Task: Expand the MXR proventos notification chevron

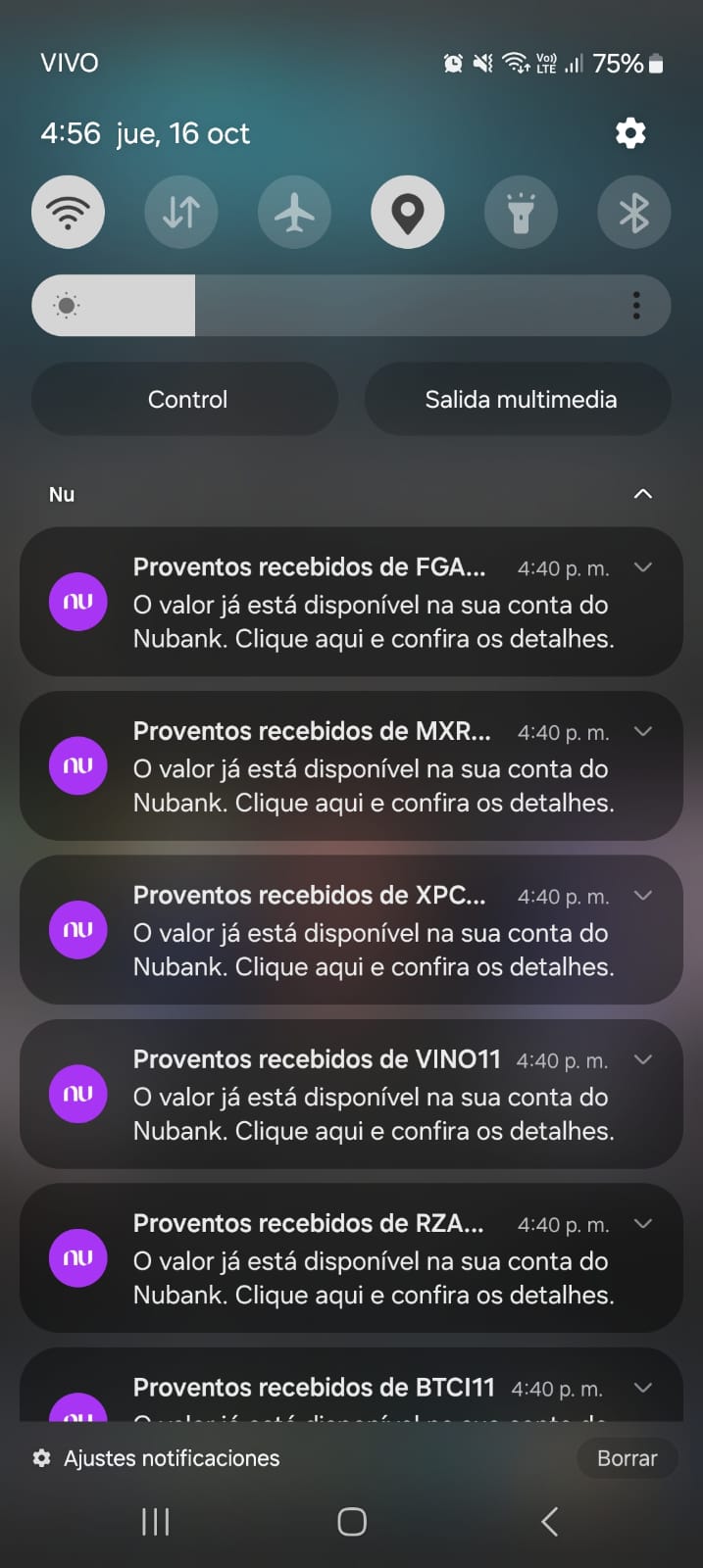Action: click(x=643, y=731)
